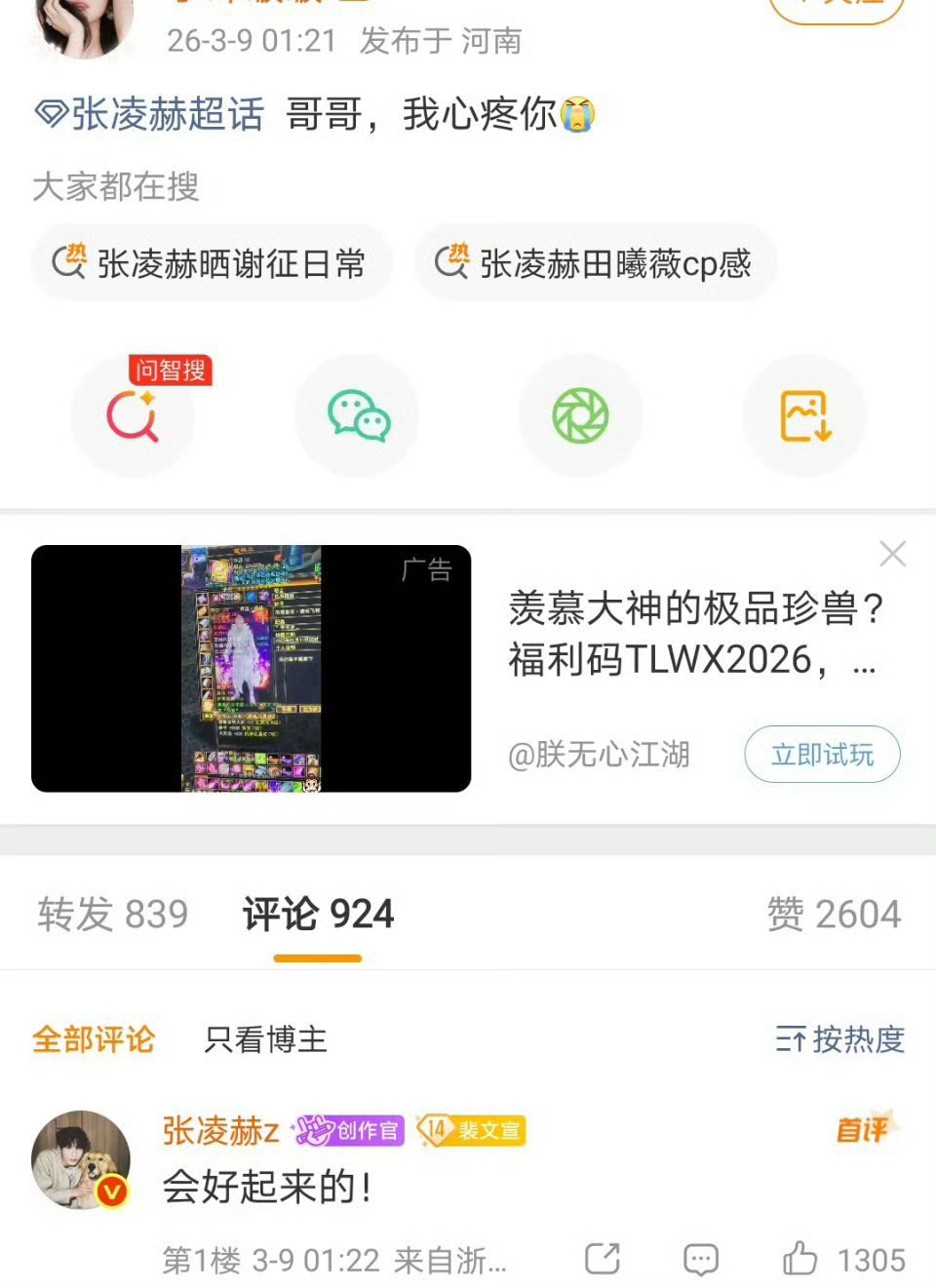Click the share arrow under 张凌赫z's comment

tap(604, 1258)
